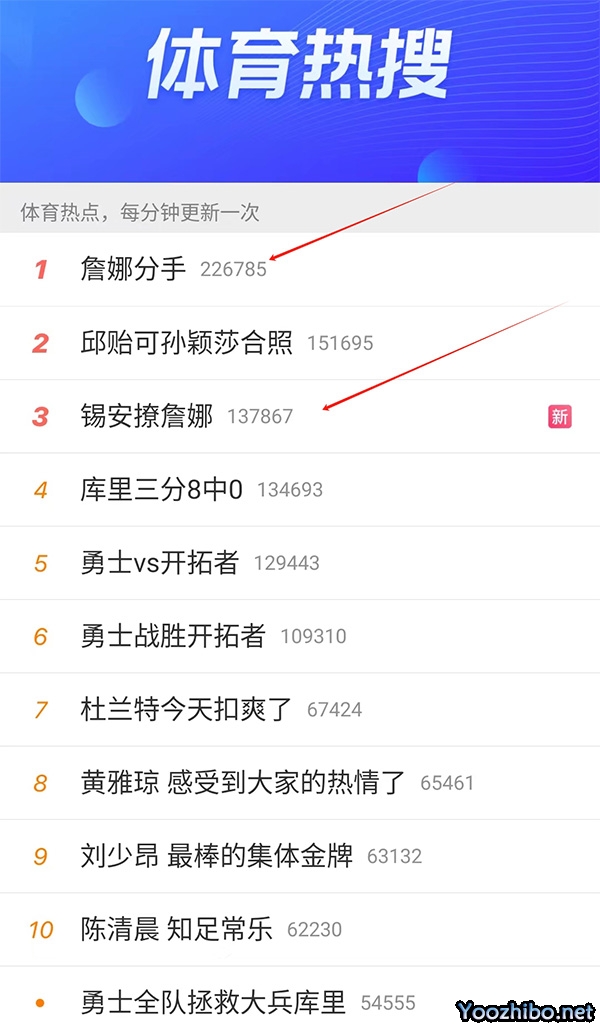
Task: Open the topic 陈清晨 知足常乐
Action: [177, 930]
